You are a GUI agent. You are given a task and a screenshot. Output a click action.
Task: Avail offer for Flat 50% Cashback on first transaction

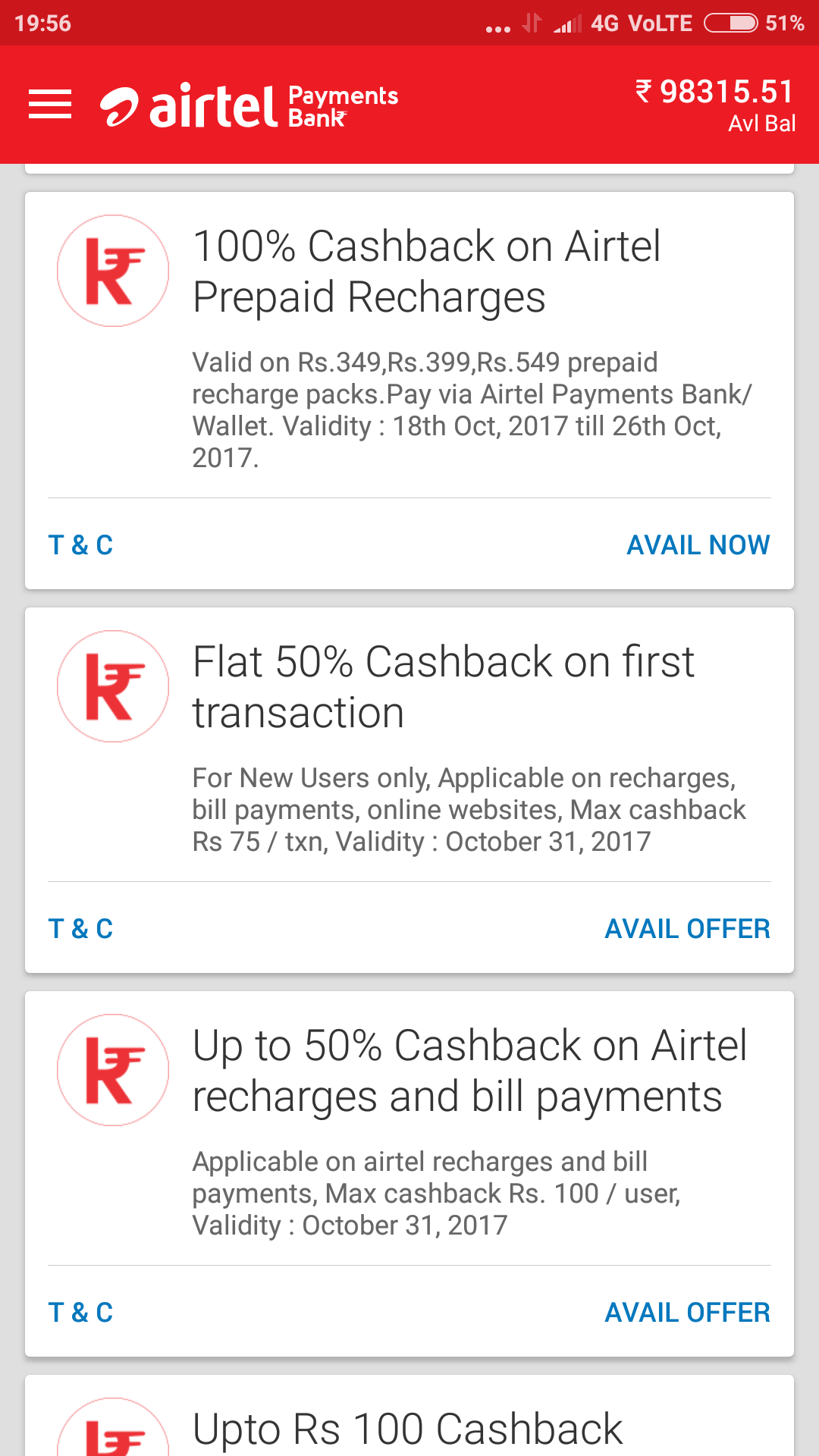[x=687, y=929]
